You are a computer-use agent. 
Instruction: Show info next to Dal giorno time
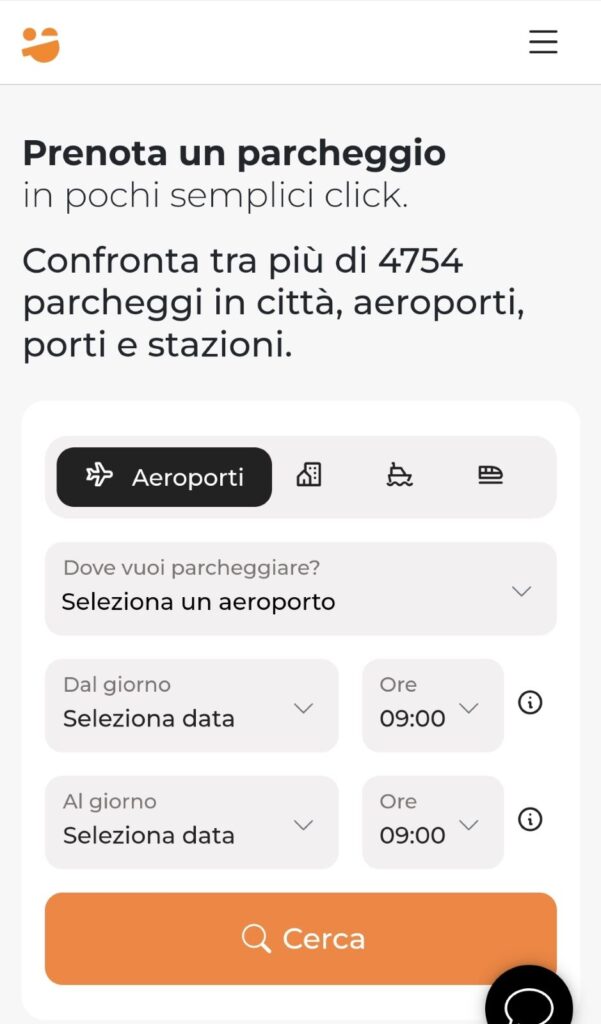point(530,703)
